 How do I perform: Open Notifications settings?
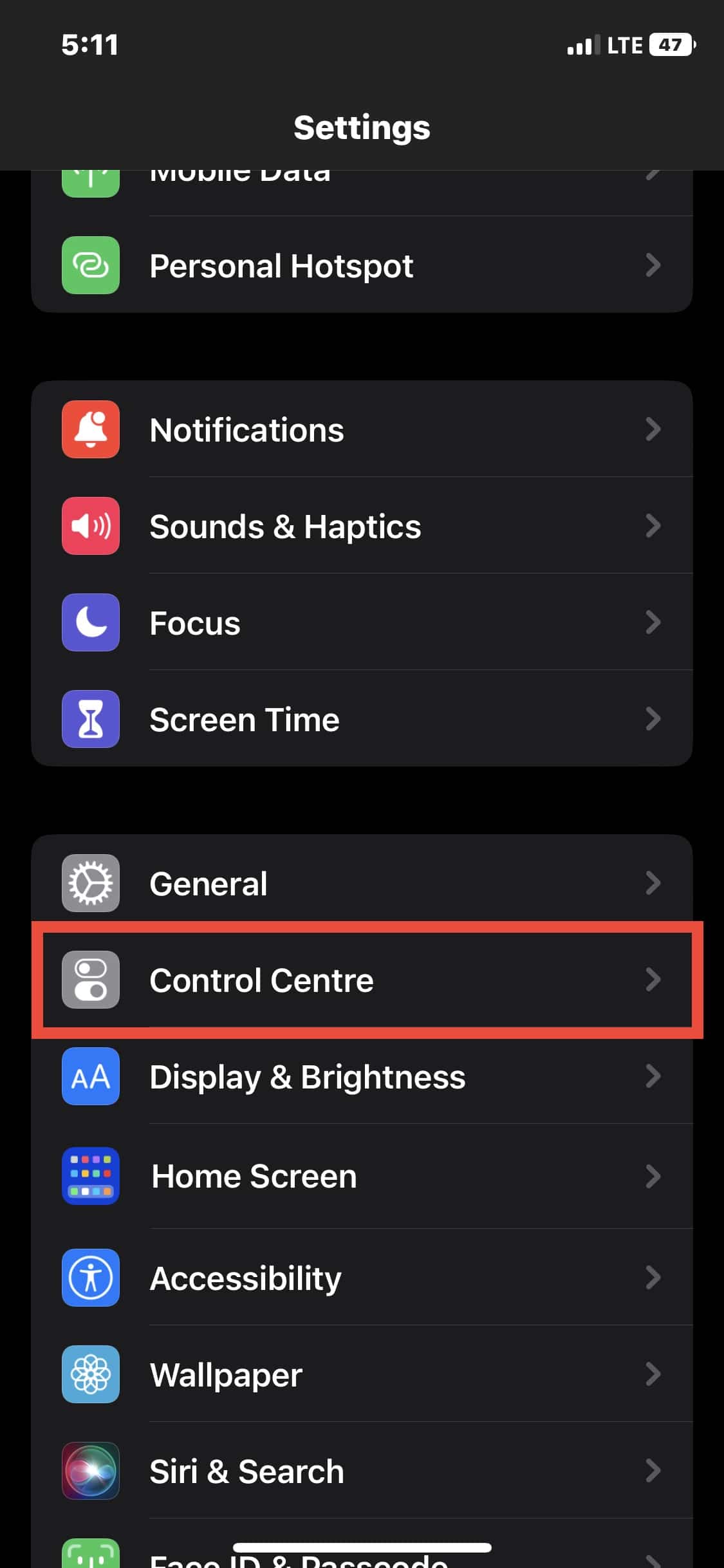[360, 429]
